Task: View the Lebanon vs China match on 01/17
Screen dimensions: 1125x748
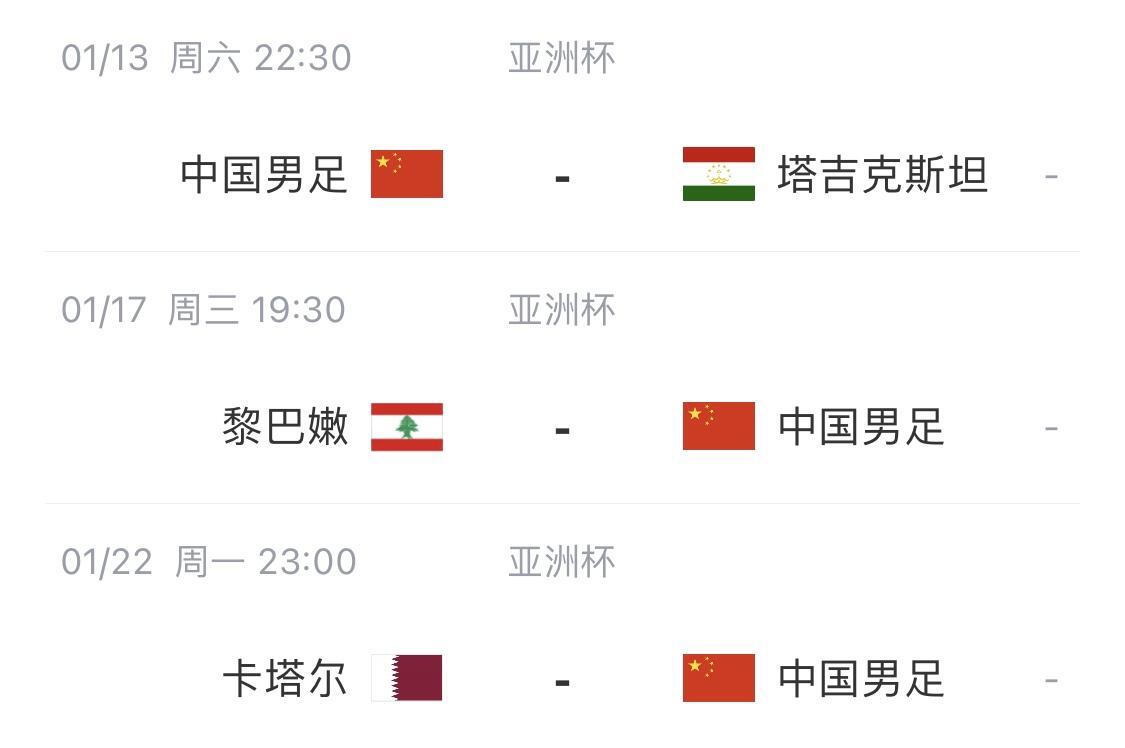Action: tap(562, 428)
